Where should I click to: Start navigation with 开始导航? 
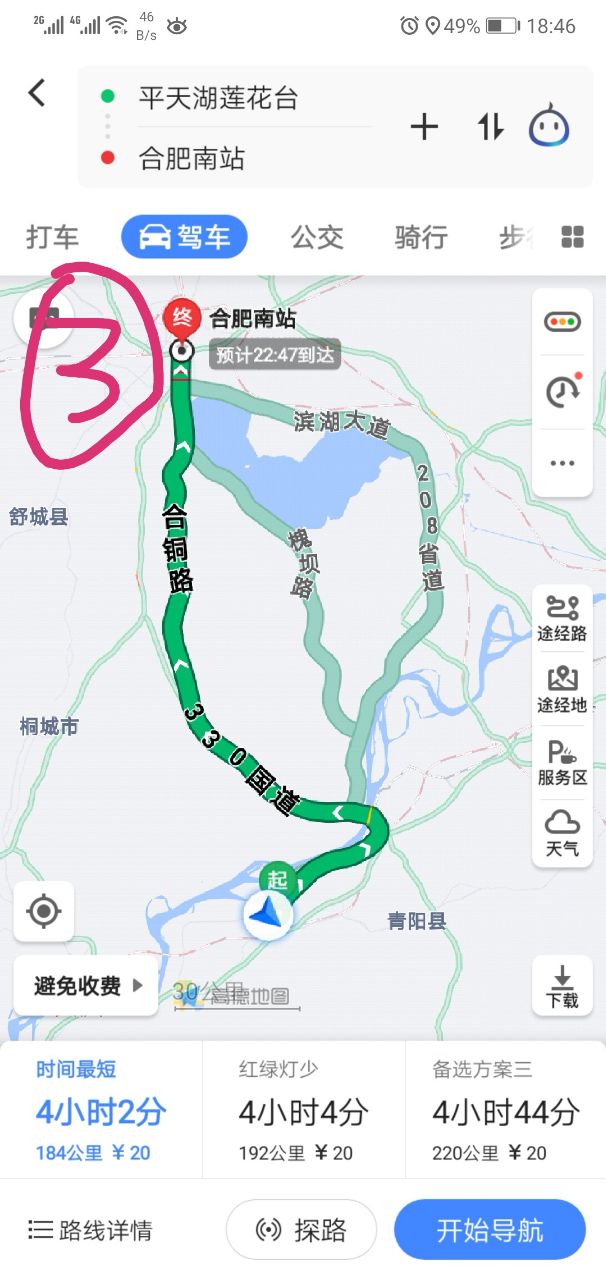tap(490, 1230)
